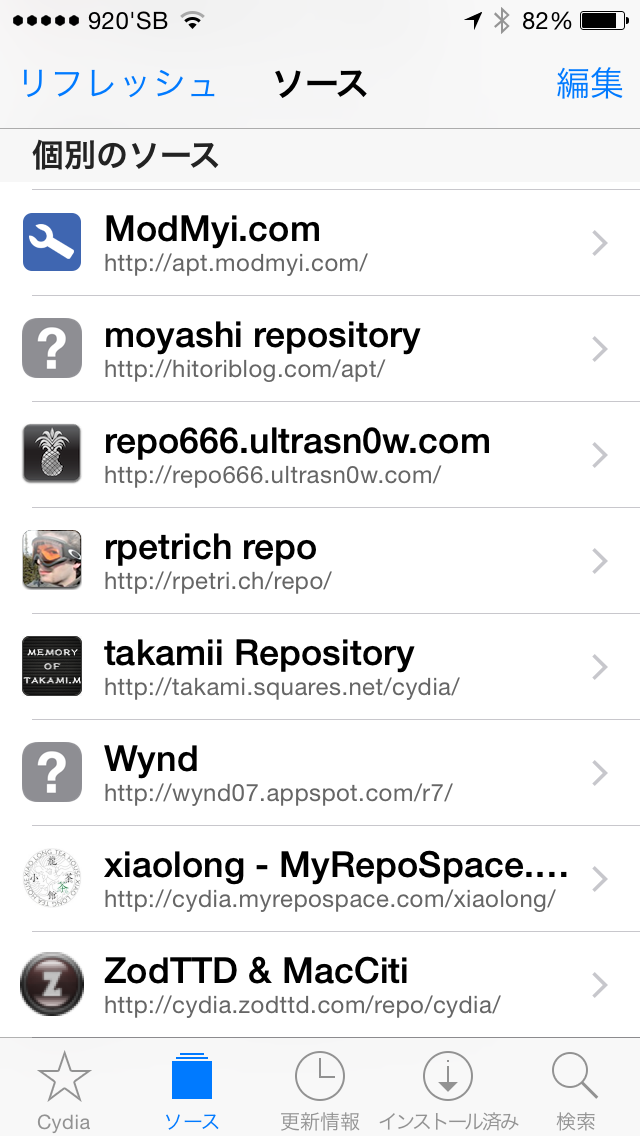Open 編集 edit mode for sources

589,84
